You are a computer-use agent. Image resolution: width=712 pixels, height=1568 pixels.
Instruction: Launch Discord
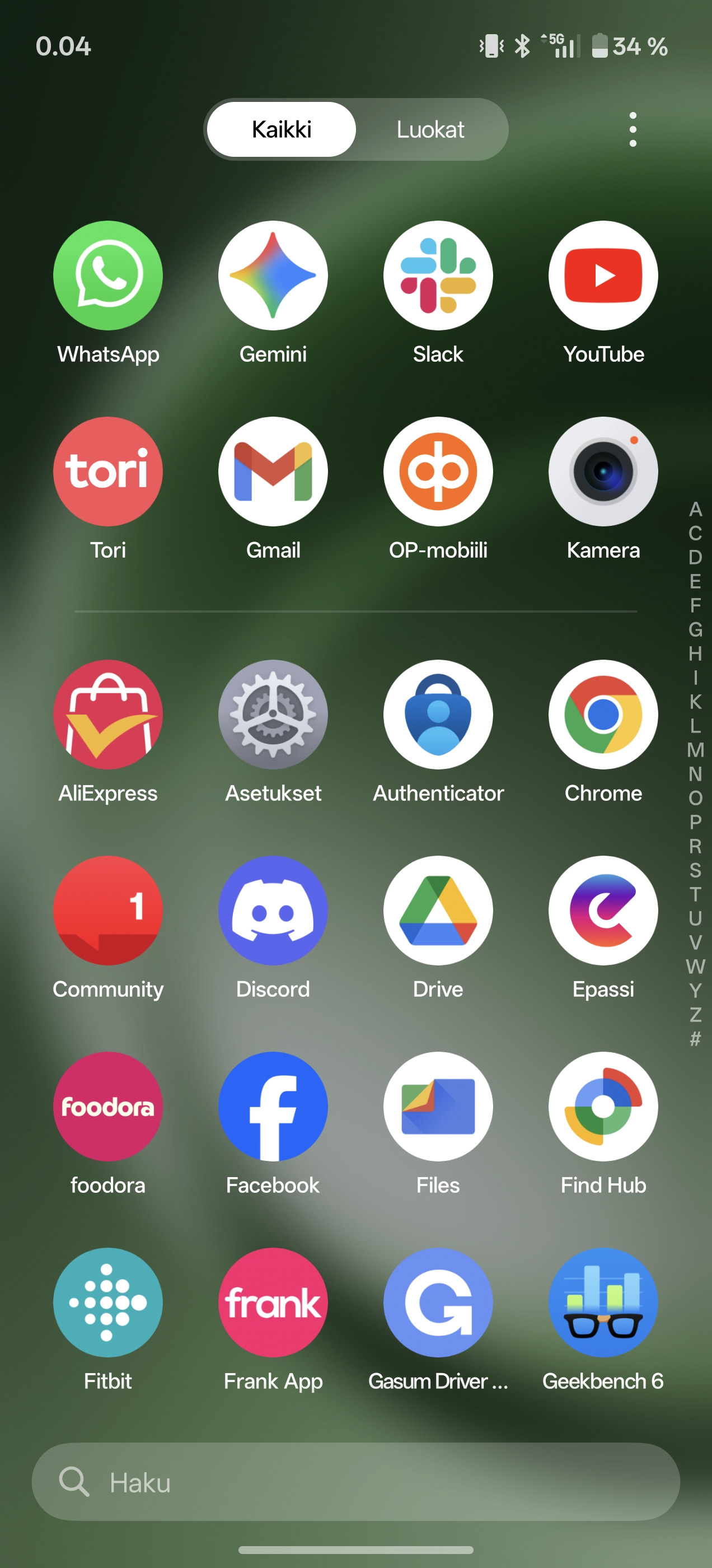pyautogui.click(x=273, y=911)
